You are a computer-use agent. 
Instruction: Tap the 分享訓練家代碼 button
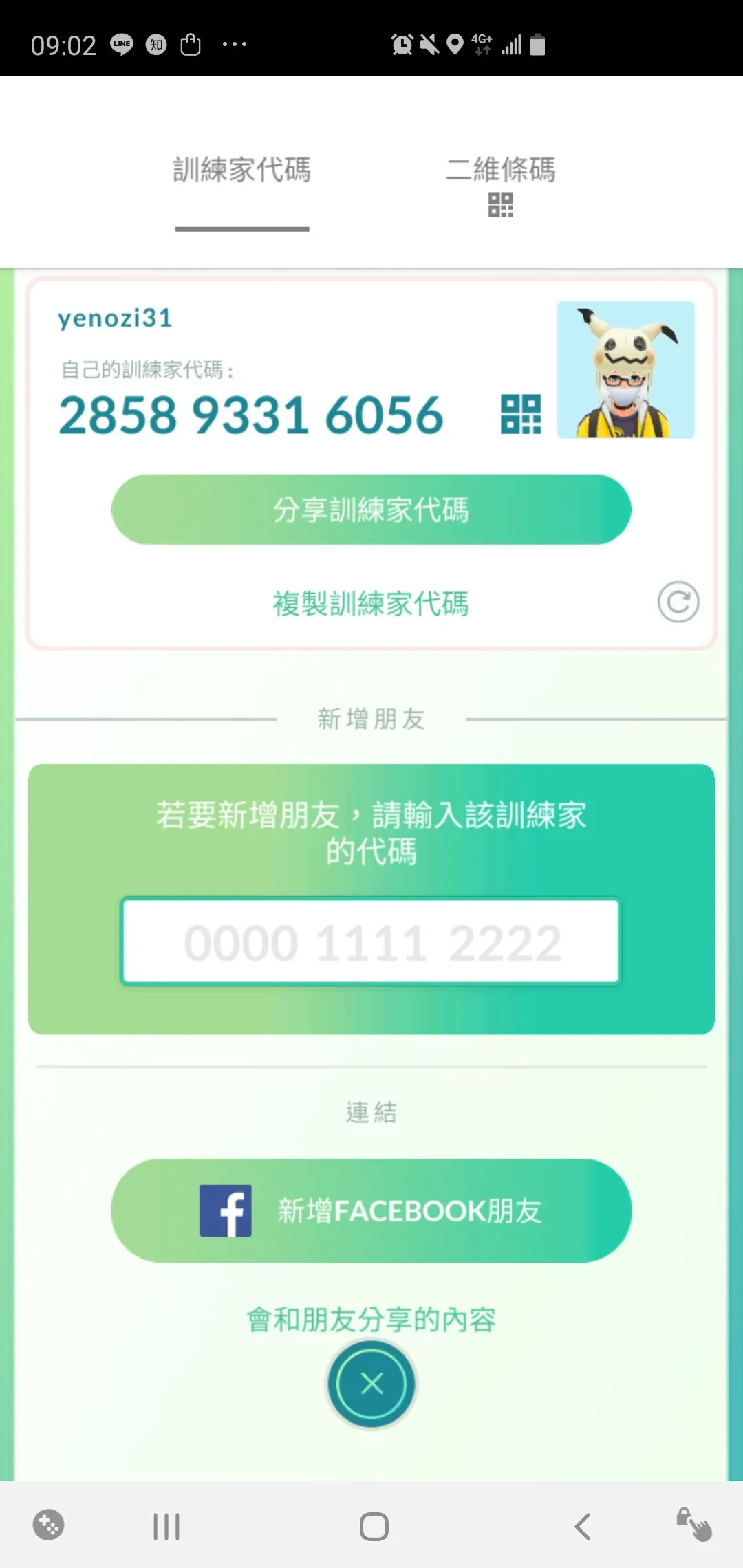pyautogui.click(x=371, y=510)
